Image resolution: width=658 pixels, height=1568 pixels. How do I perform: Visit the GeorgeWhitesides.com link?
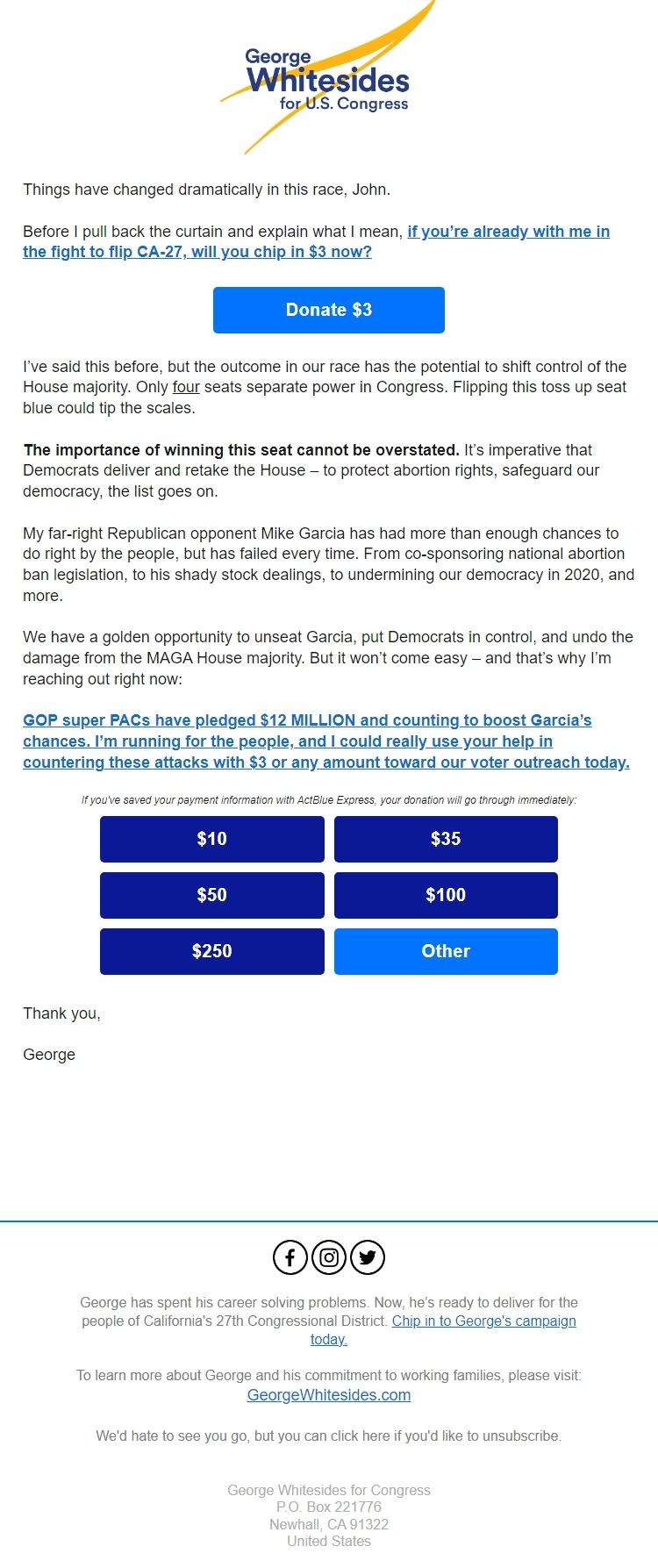pos(328,1394)
